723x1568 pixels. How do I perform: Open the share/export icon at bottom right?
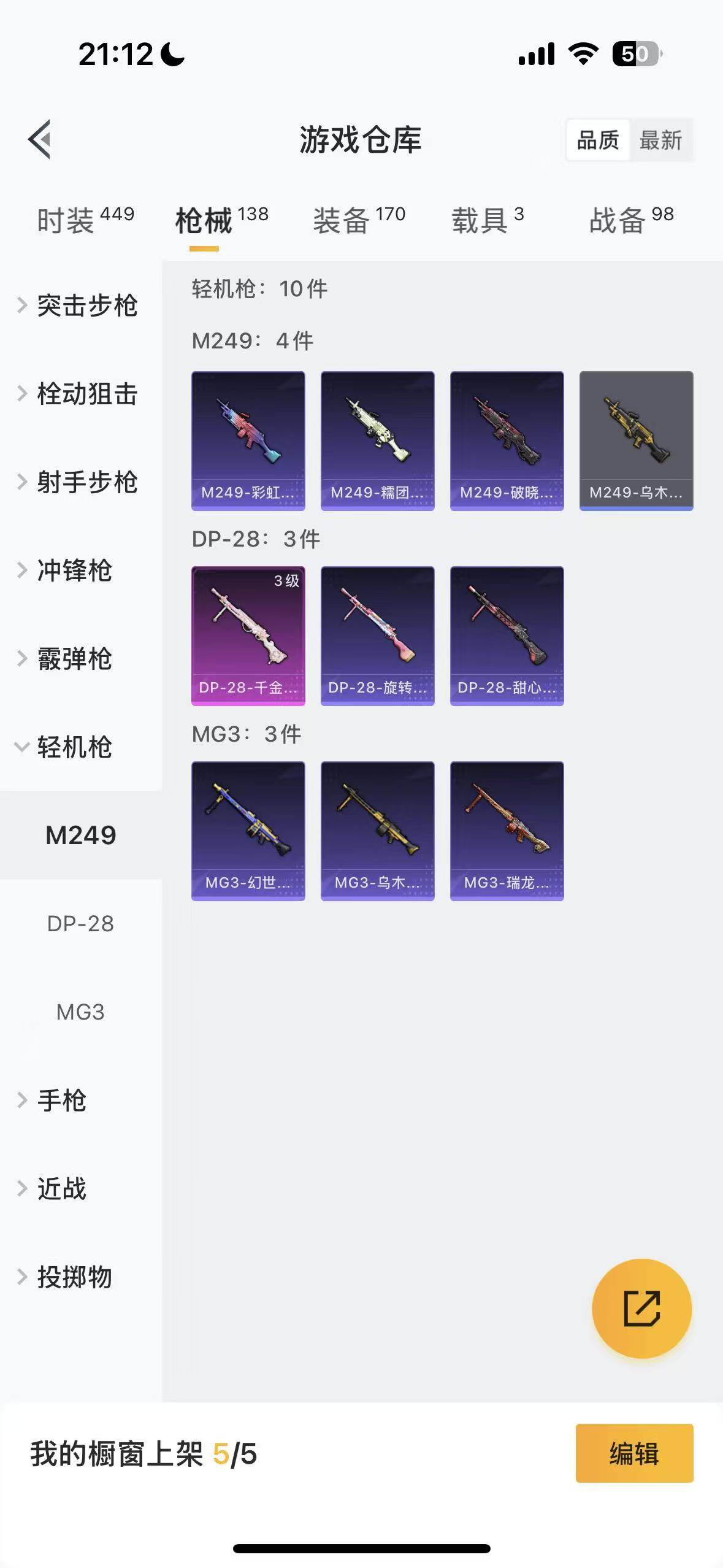click(x=640, y=1308)
